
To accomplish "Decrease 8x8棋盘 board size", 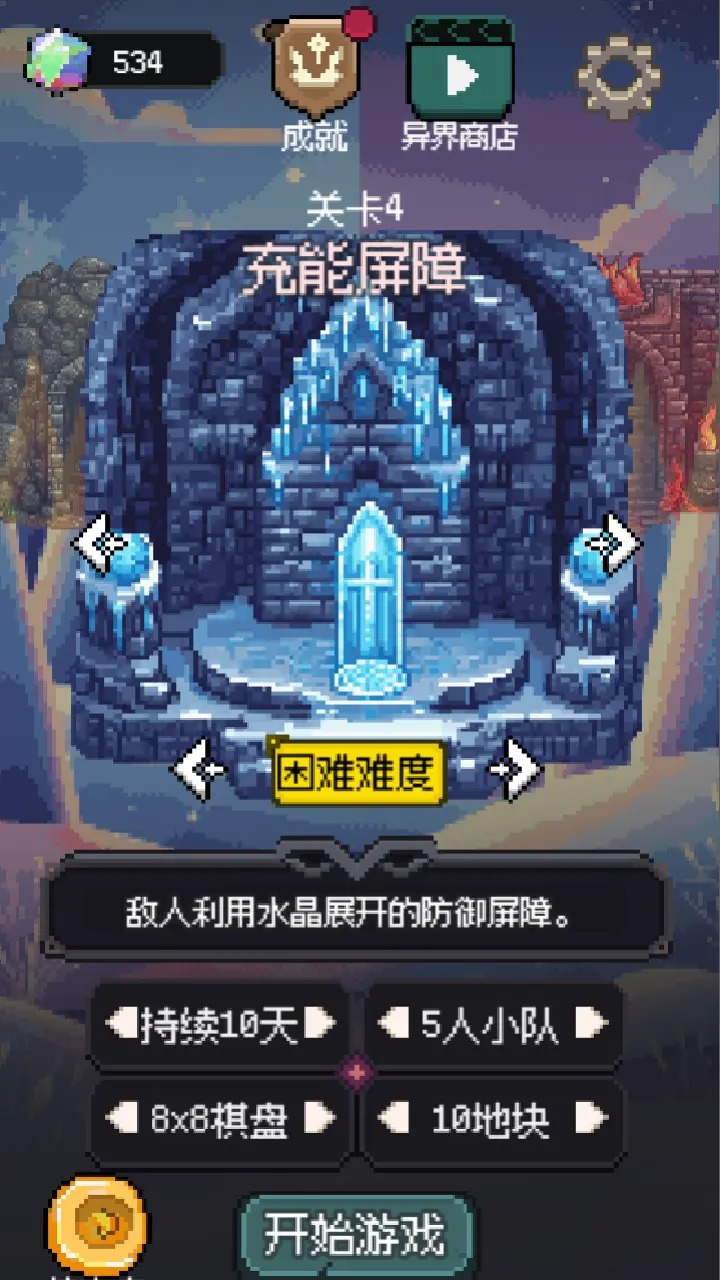I will click(x=121, y=1119).
